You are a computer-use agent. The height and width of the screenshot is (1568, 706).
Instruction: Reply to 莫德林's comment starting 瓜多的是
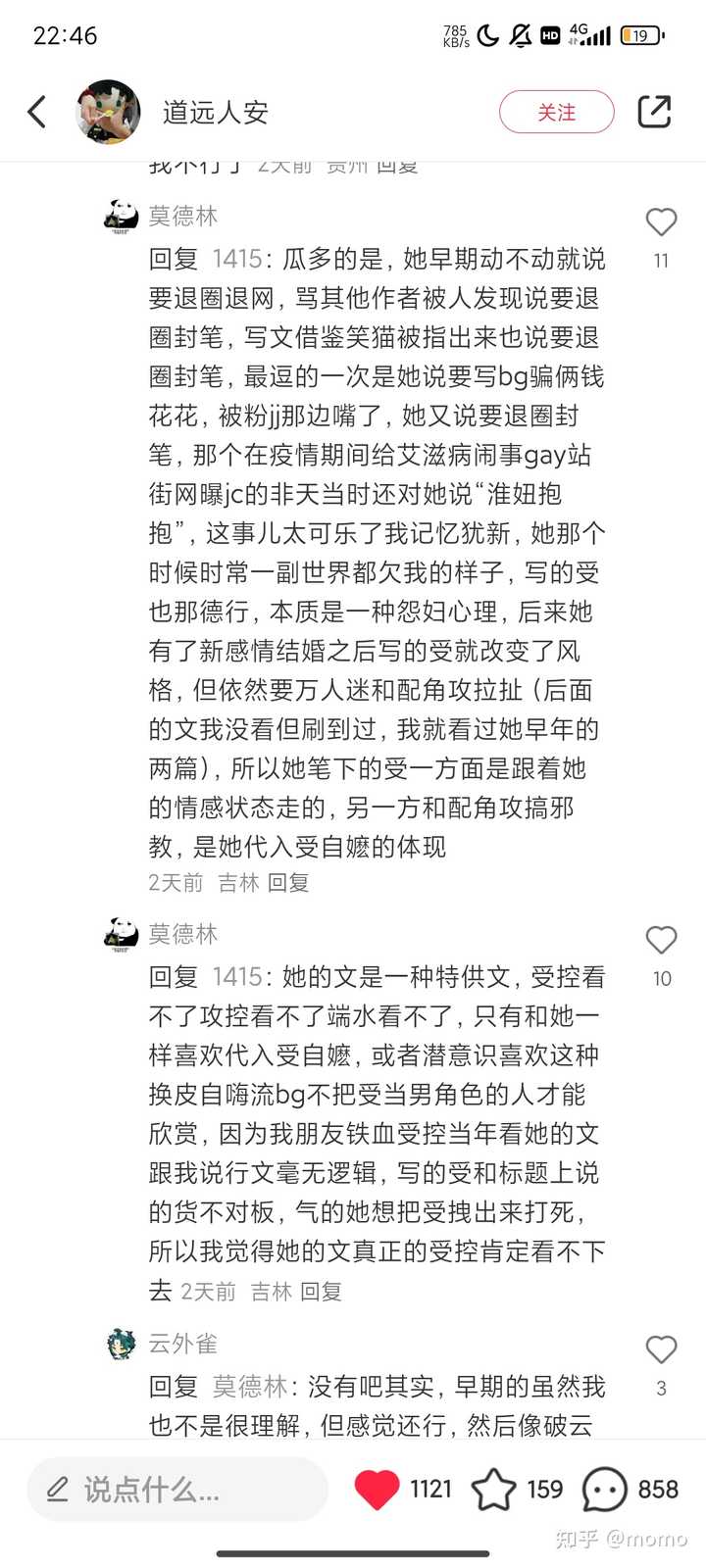[x=288, y=883]
